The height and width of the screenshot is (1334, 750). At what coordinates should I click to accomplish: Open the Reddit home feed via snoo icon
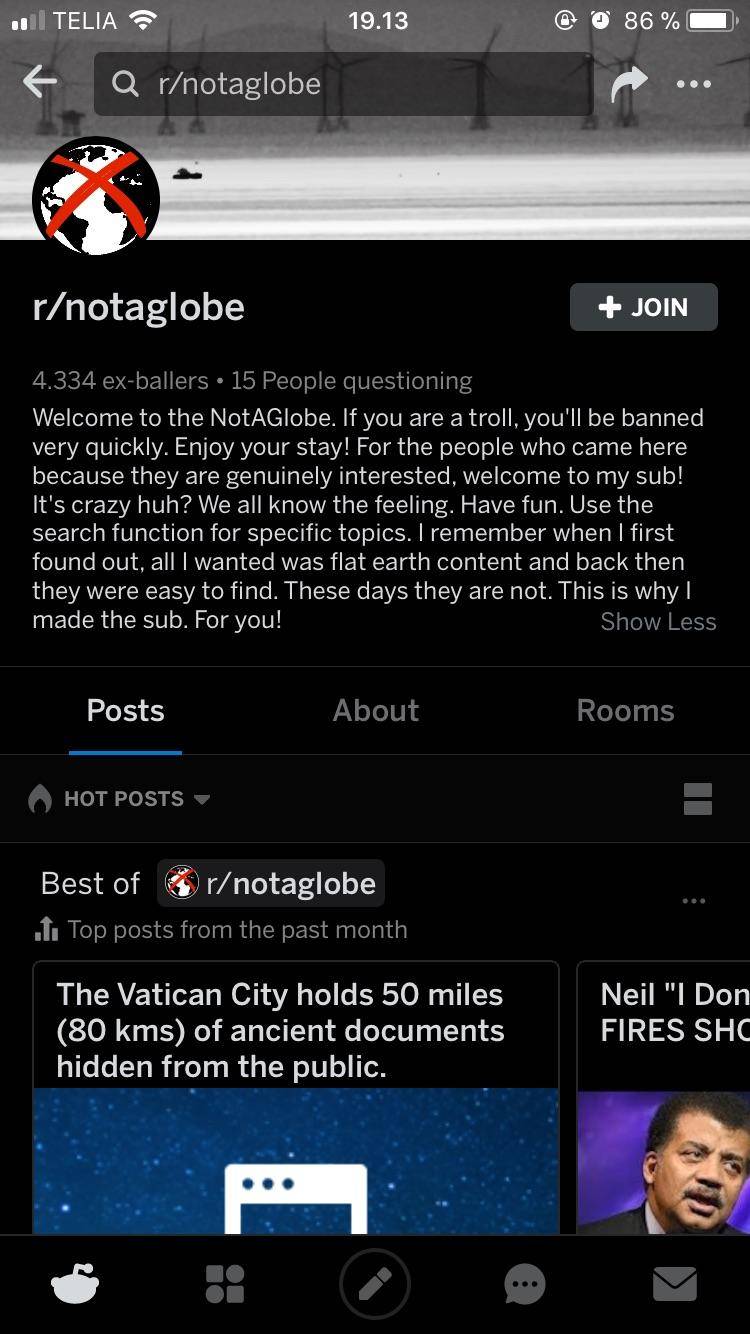point(75,1283)
